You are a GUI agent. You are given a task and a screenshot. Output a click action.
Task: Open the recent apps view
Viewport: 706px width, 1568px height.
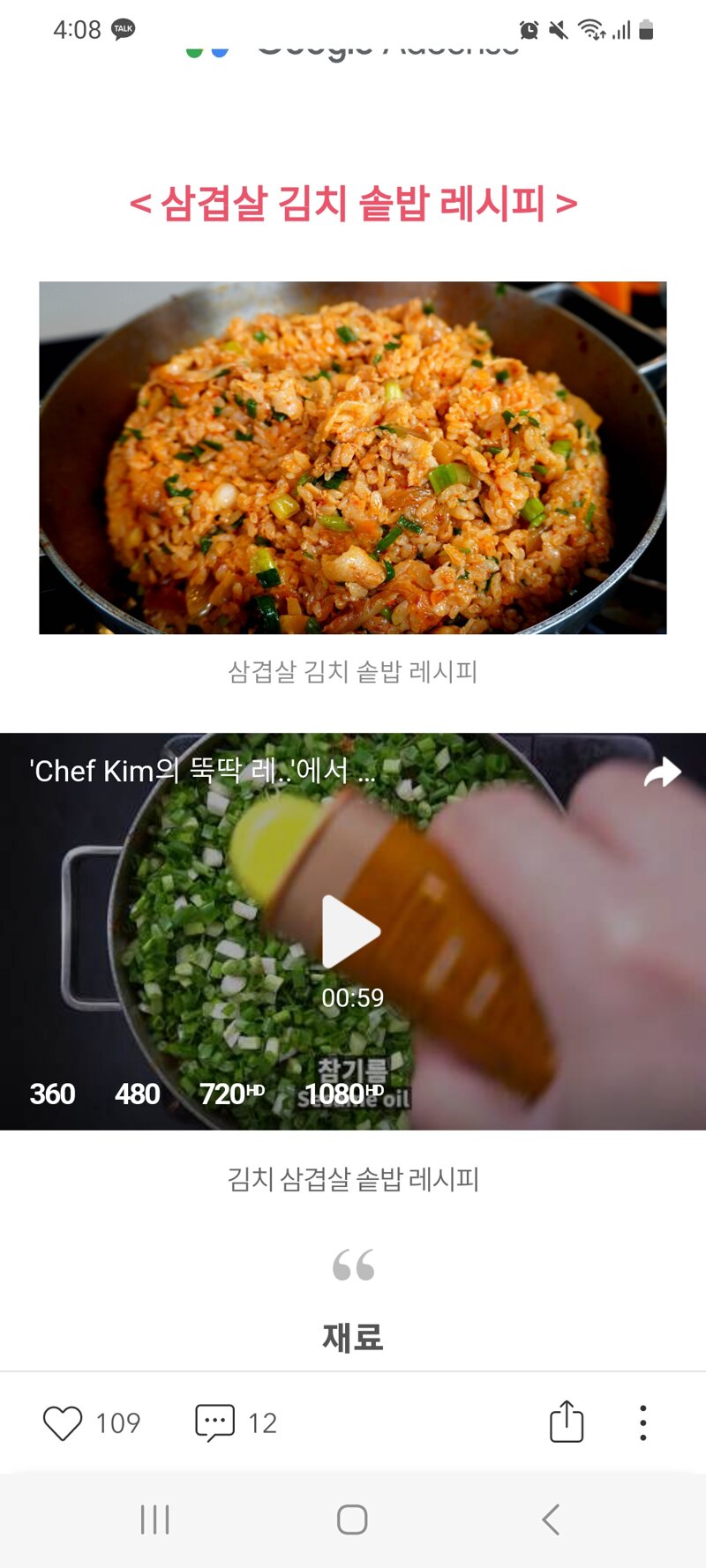pyautogui.click(x=154, y=1519)
